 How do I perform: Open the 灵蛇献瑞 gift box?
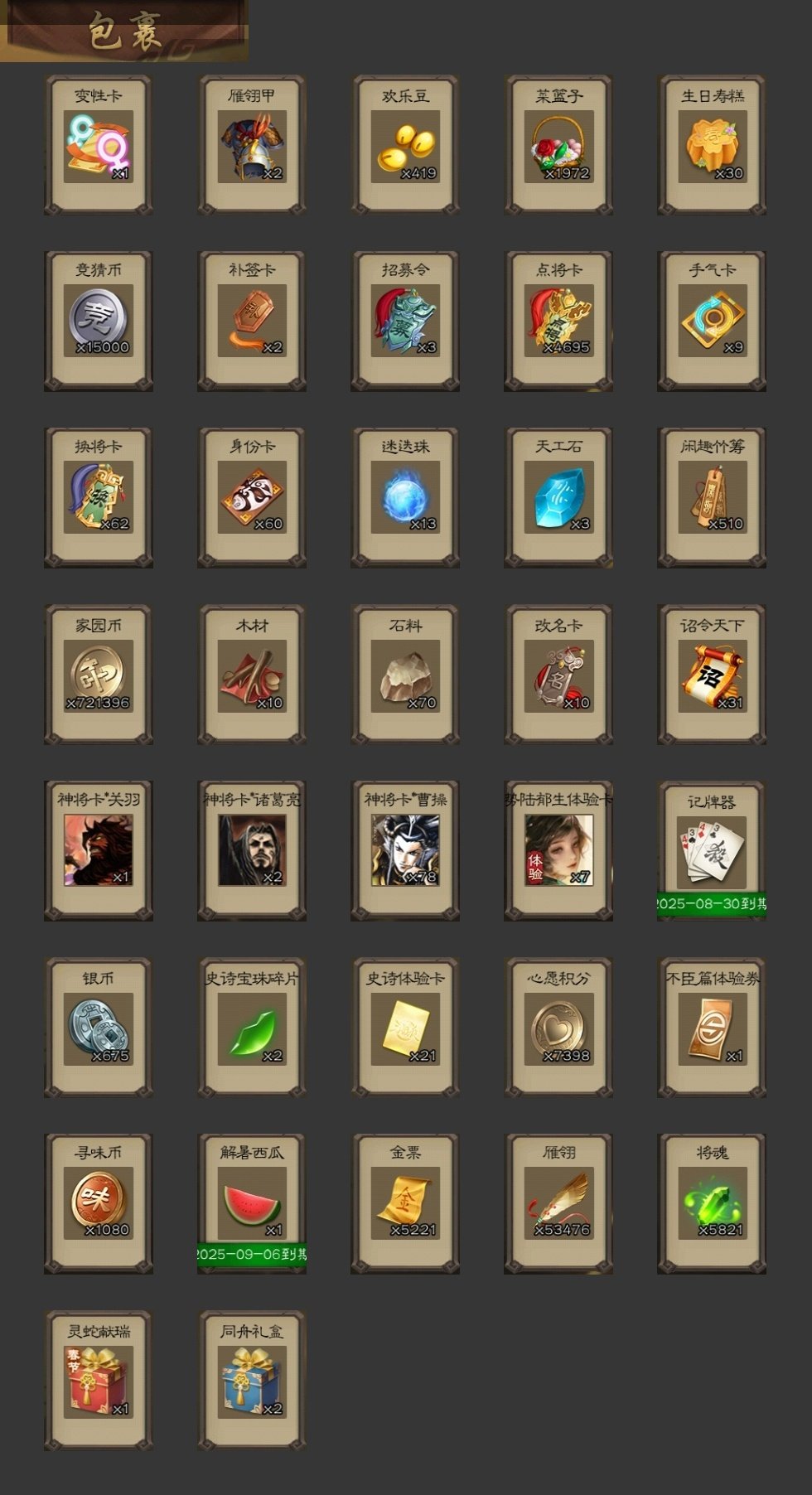pyautogui.click(x=99, y=1381)
